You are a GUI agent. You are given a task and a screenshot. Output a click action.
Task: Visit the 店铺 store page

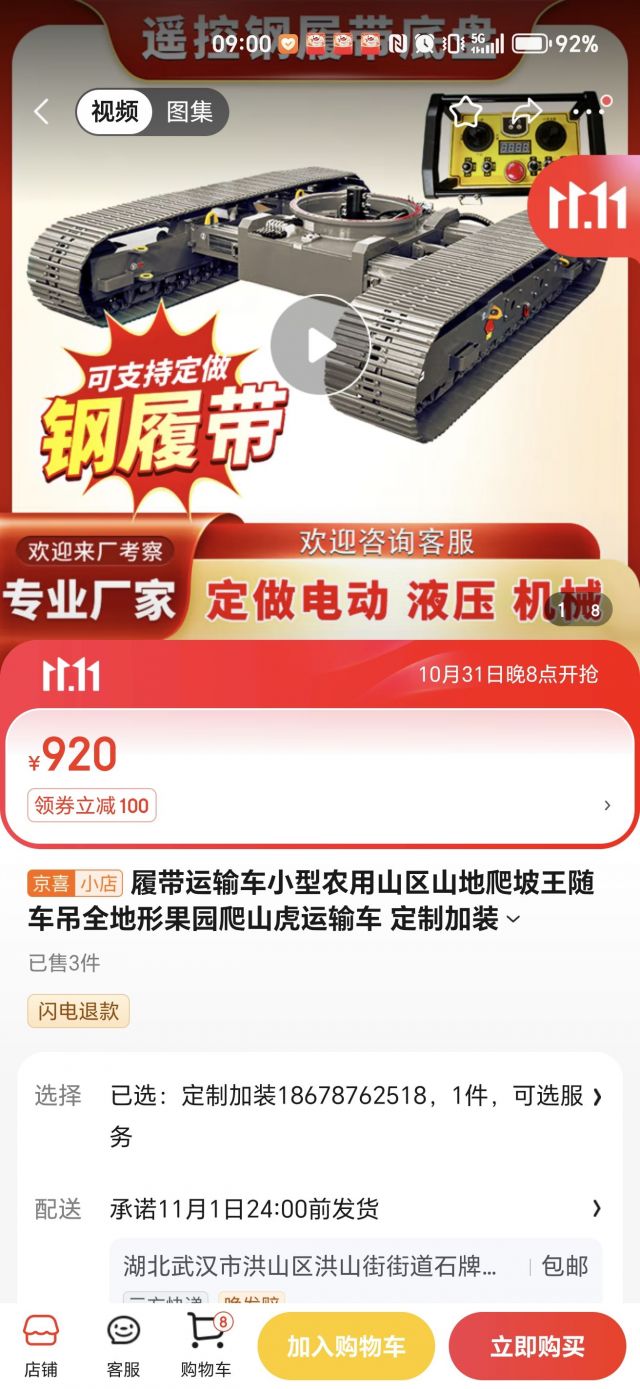41,1345
